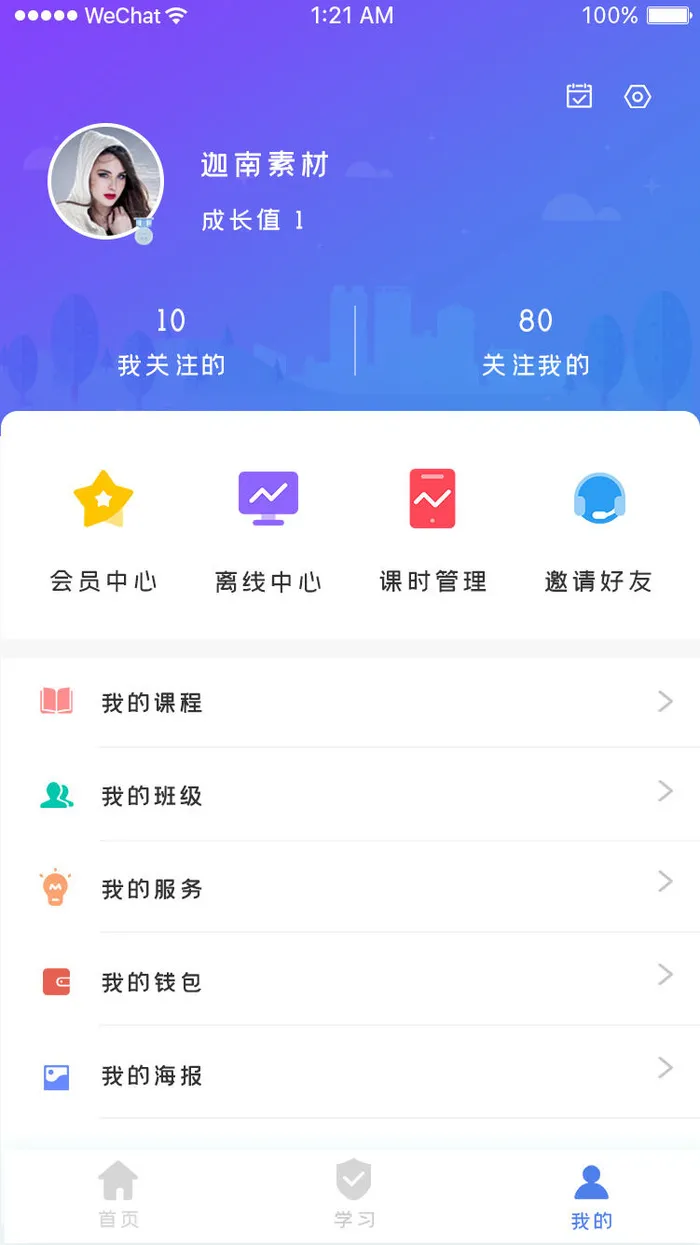Open 离线中心 offline center

(268, 528)
